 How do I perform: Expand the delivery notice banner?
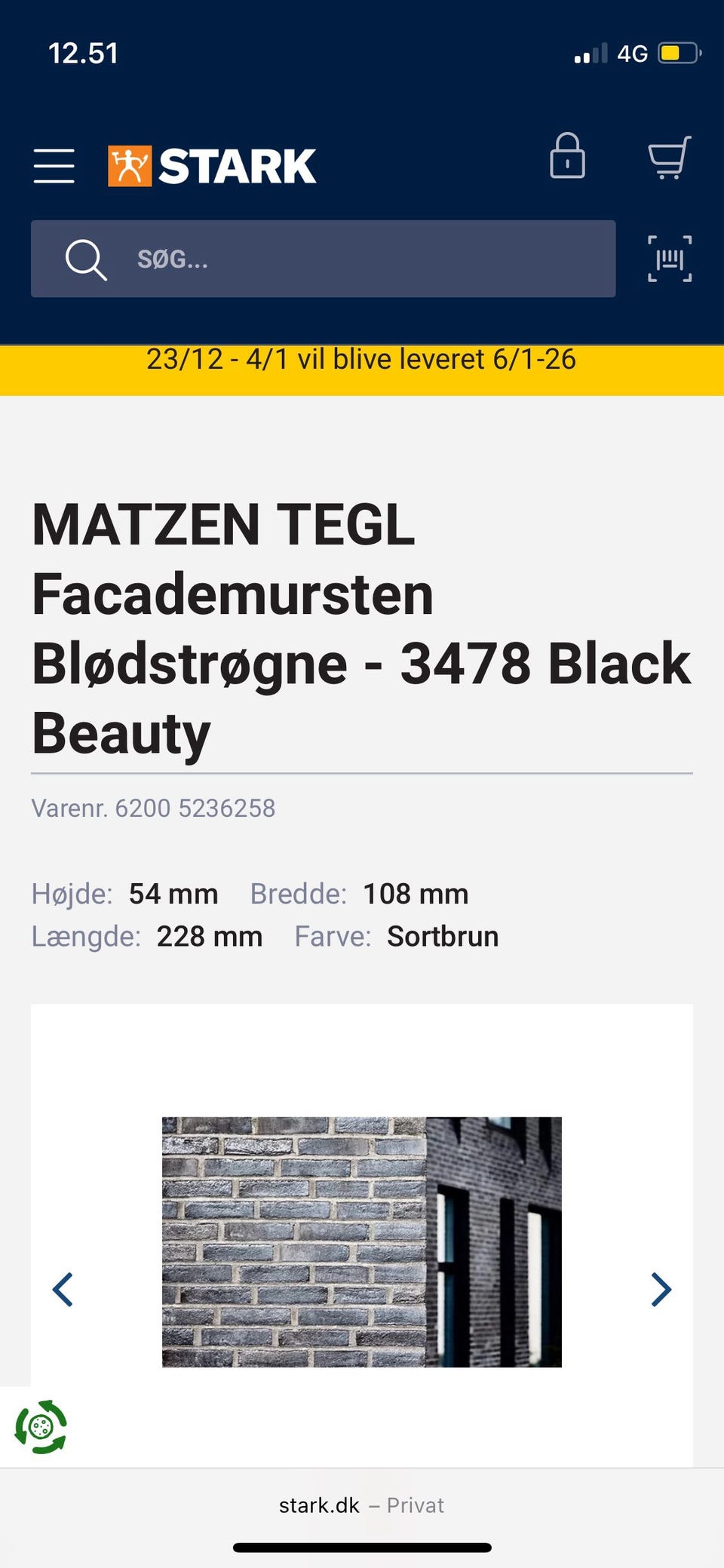pyautogui.click(x=362, y=360)
